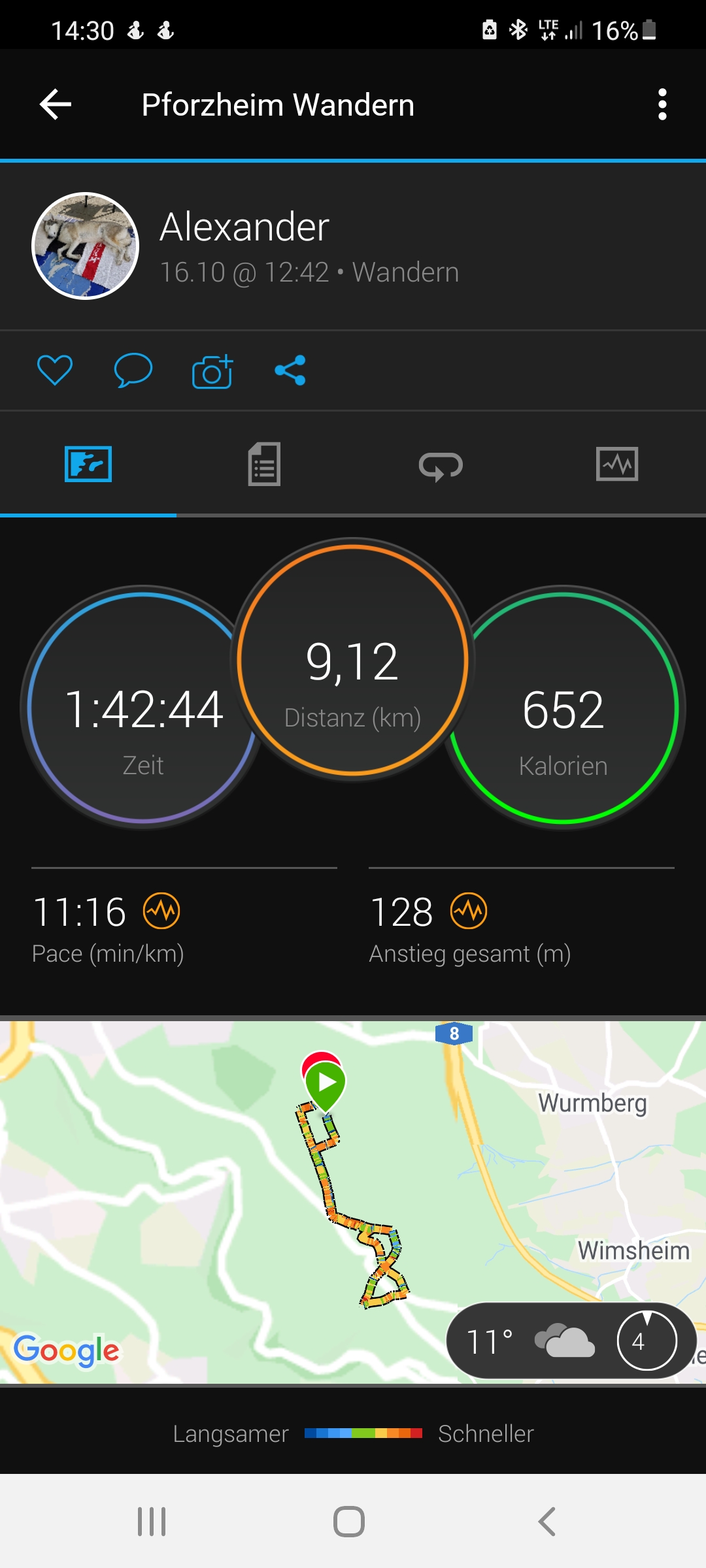Image resolution: width=706 pixels, height=1568 pixels.
Task: Switch to the laps tab
Action: coord(441,466)
